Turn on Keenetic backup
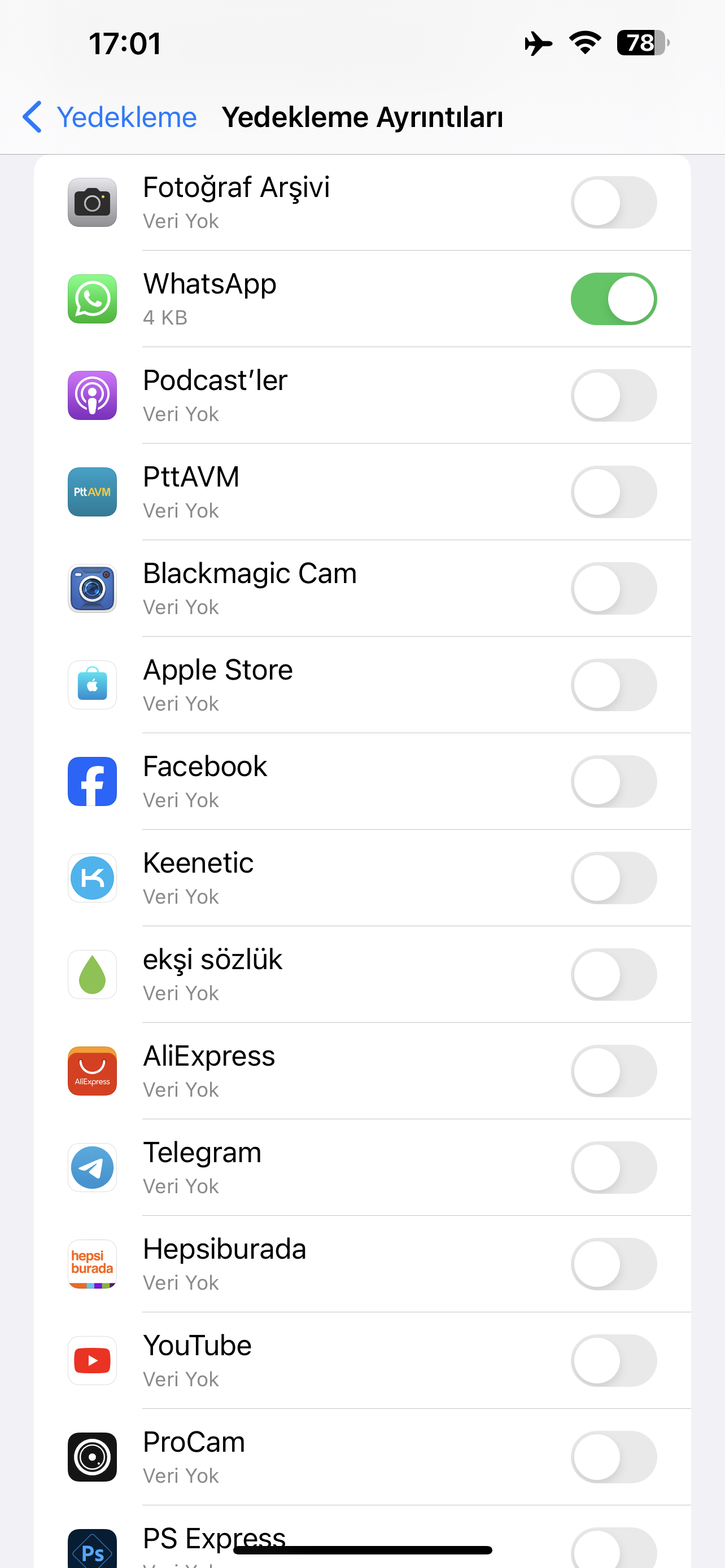 [614, 878]
